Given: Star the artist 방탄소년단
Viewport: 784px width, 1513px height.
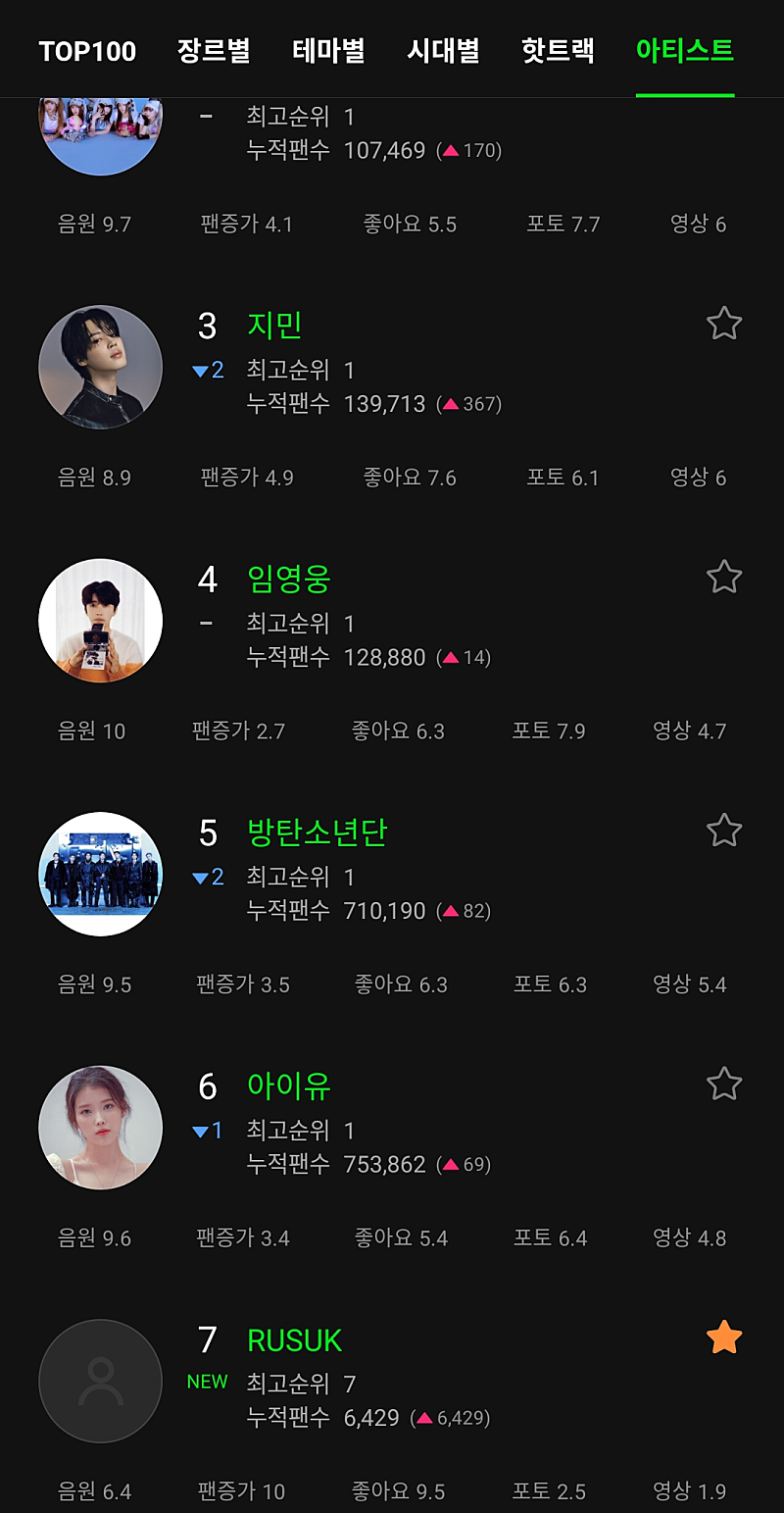Looking at the screenshot, I should click(724, 831).
